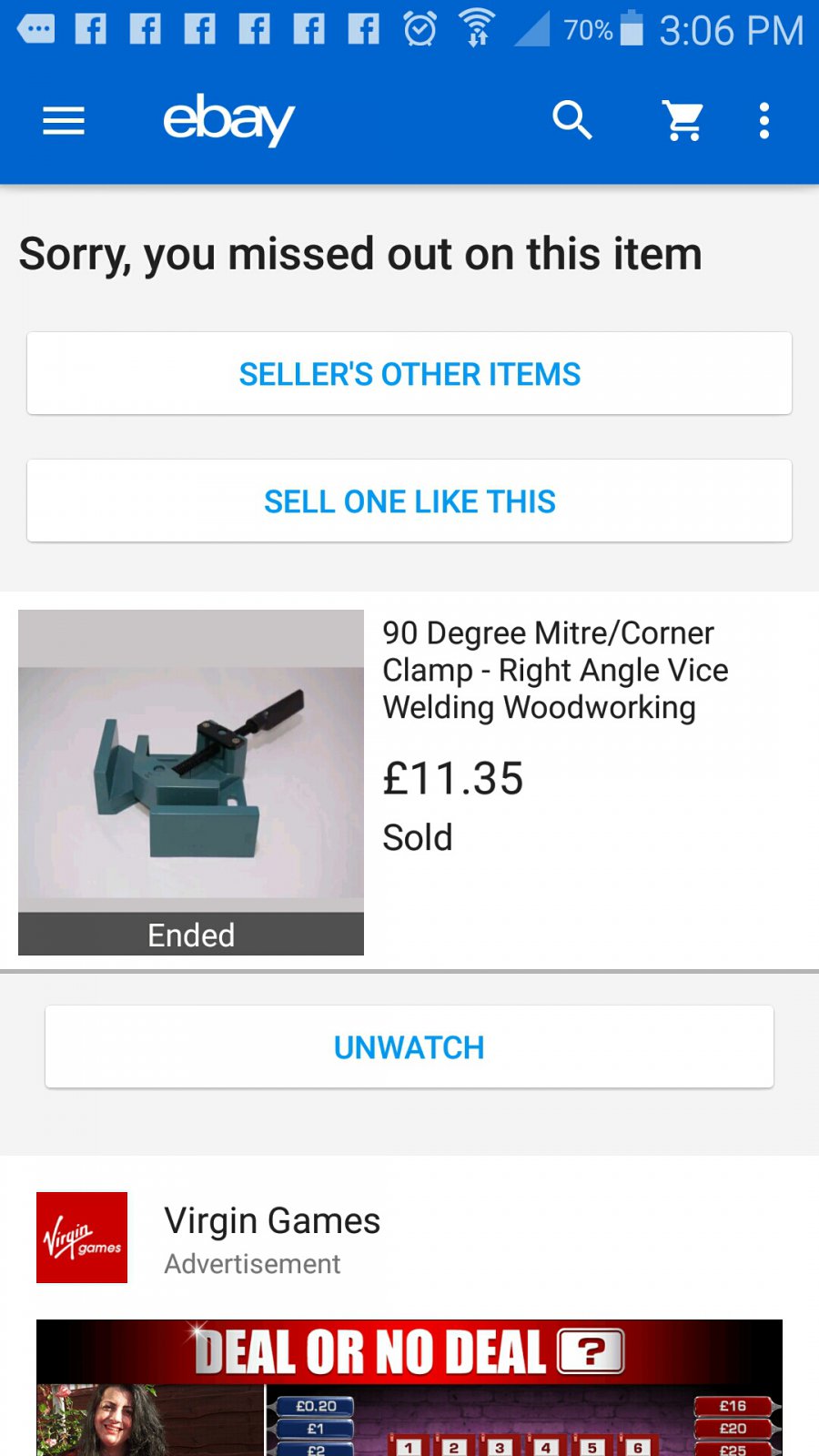
Task: Tap the search magnifier icon
Action: point(572,120)
